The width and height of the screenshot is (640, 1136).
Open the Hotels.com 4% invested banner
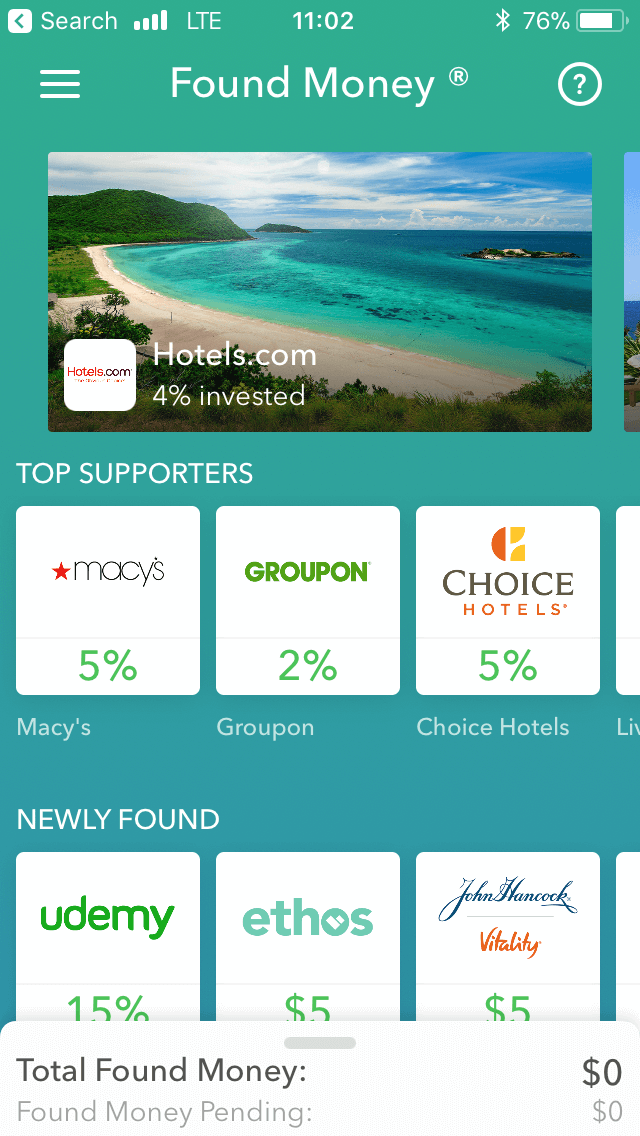[320, 291]
